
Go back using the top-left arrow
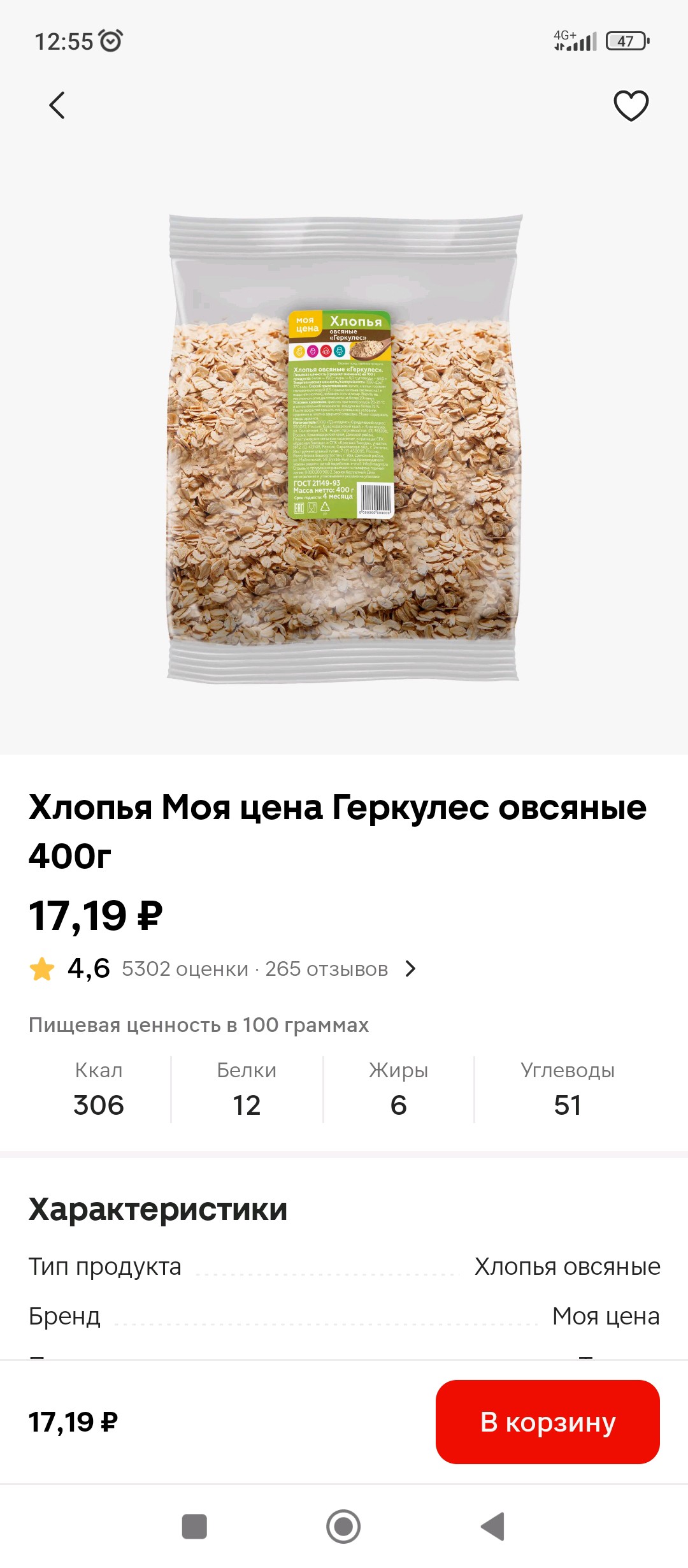pyautogui.click(x=57, y=106)
